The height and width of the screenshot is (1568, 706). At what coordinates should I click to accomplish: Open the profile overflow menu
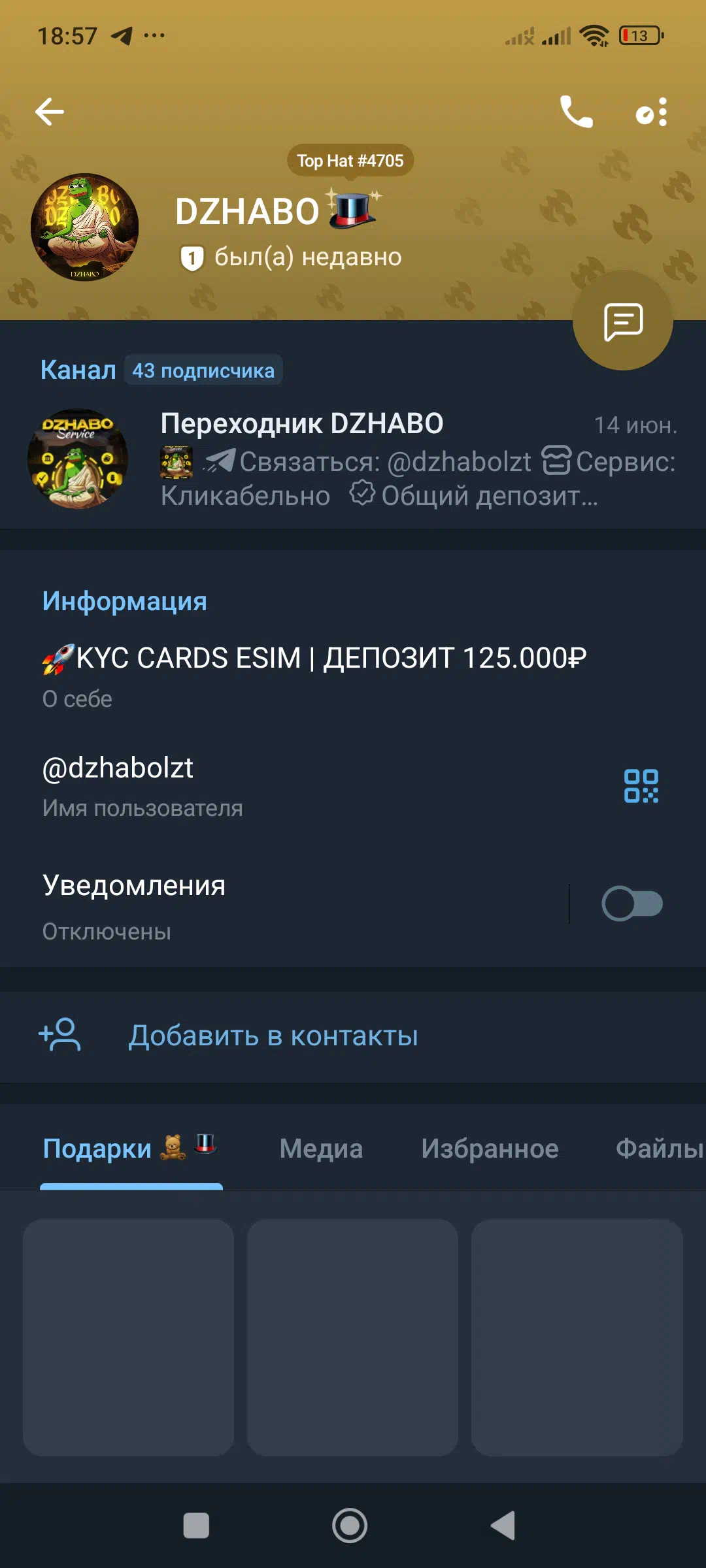(x=652, y=112)
